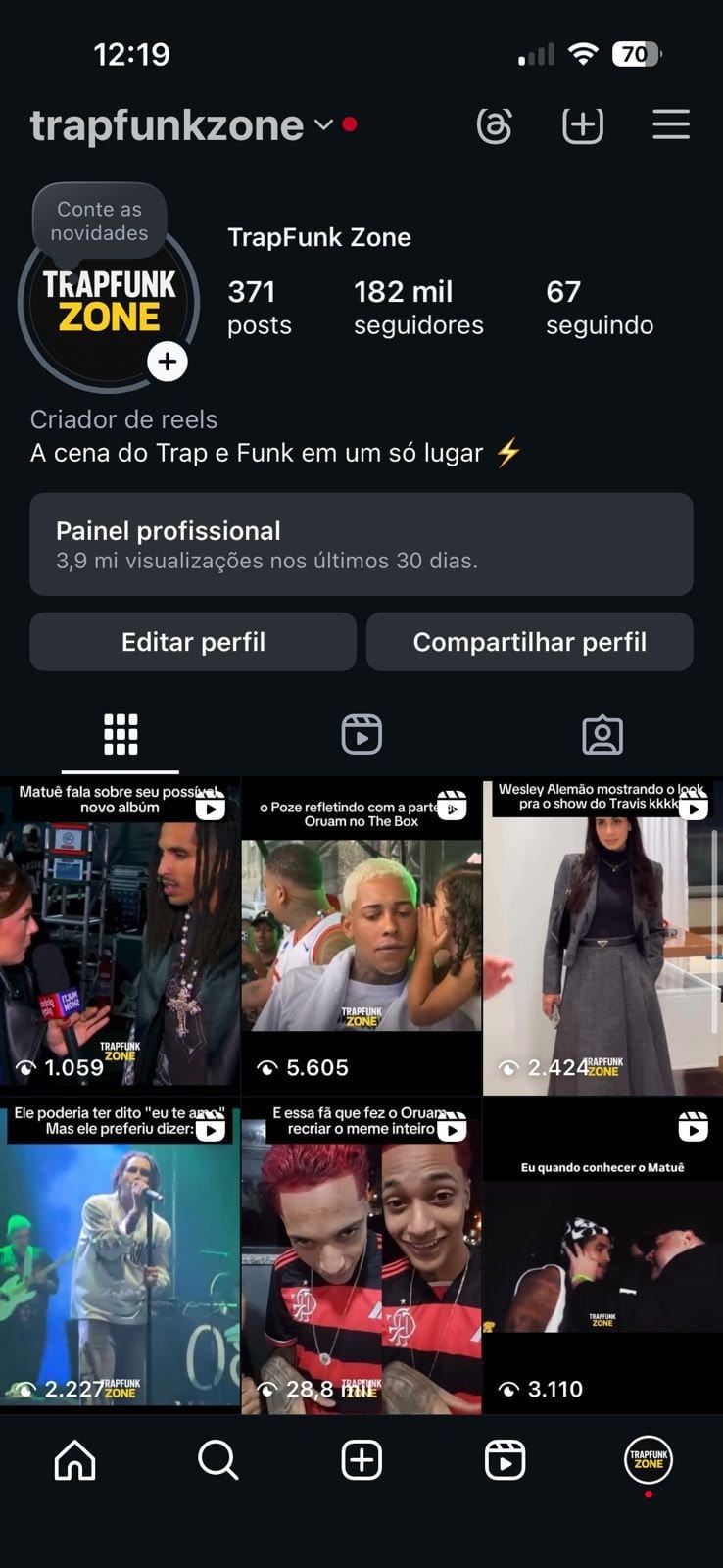The width and height of the screenshot is (723, 1568).
Task: Tap the Reels icon in bottom navigation
Action: tap(504, 1459)
